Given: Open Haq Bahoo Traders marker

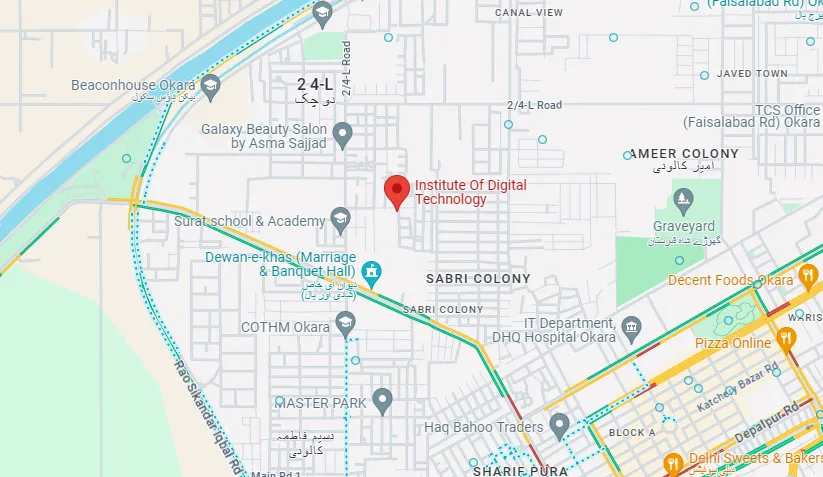Looking at the screenshot, I should pyautogui.click(x=561, y=427).
